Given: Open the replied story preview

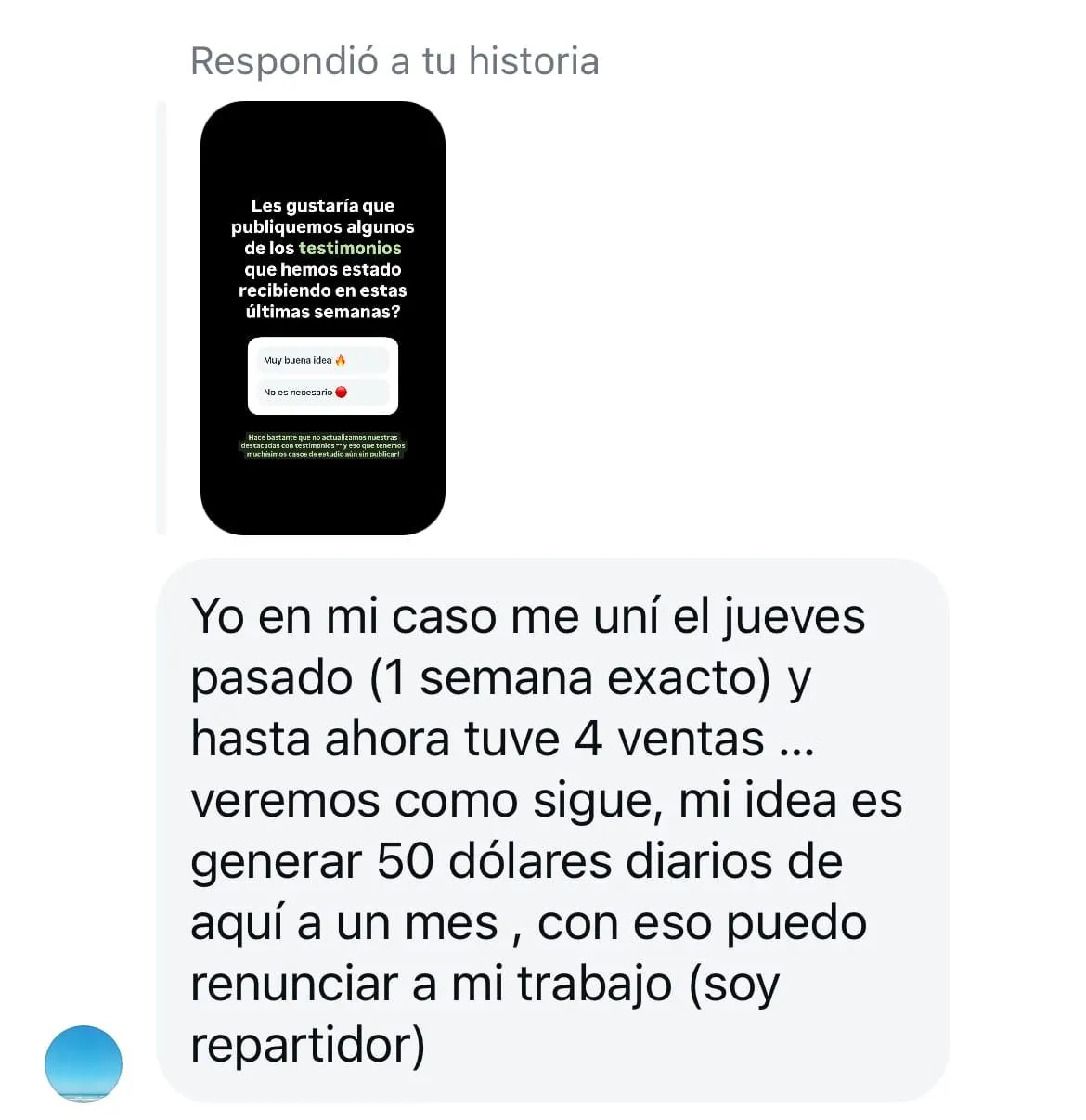Looking at the screenshot, I should (322, 318).
